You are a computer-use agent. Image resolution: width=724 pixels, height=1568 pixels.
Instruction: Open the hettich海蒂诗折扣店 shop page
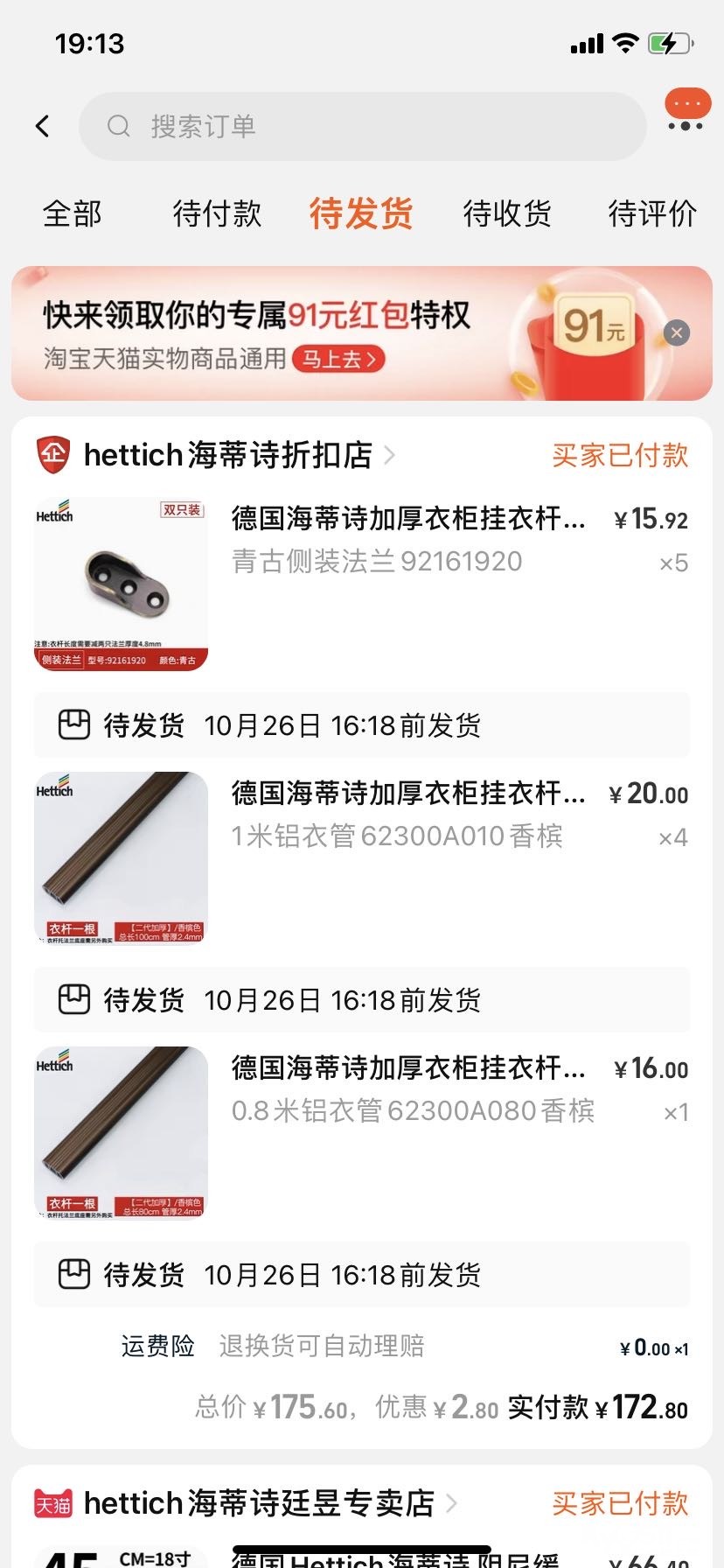pos(227,455)
